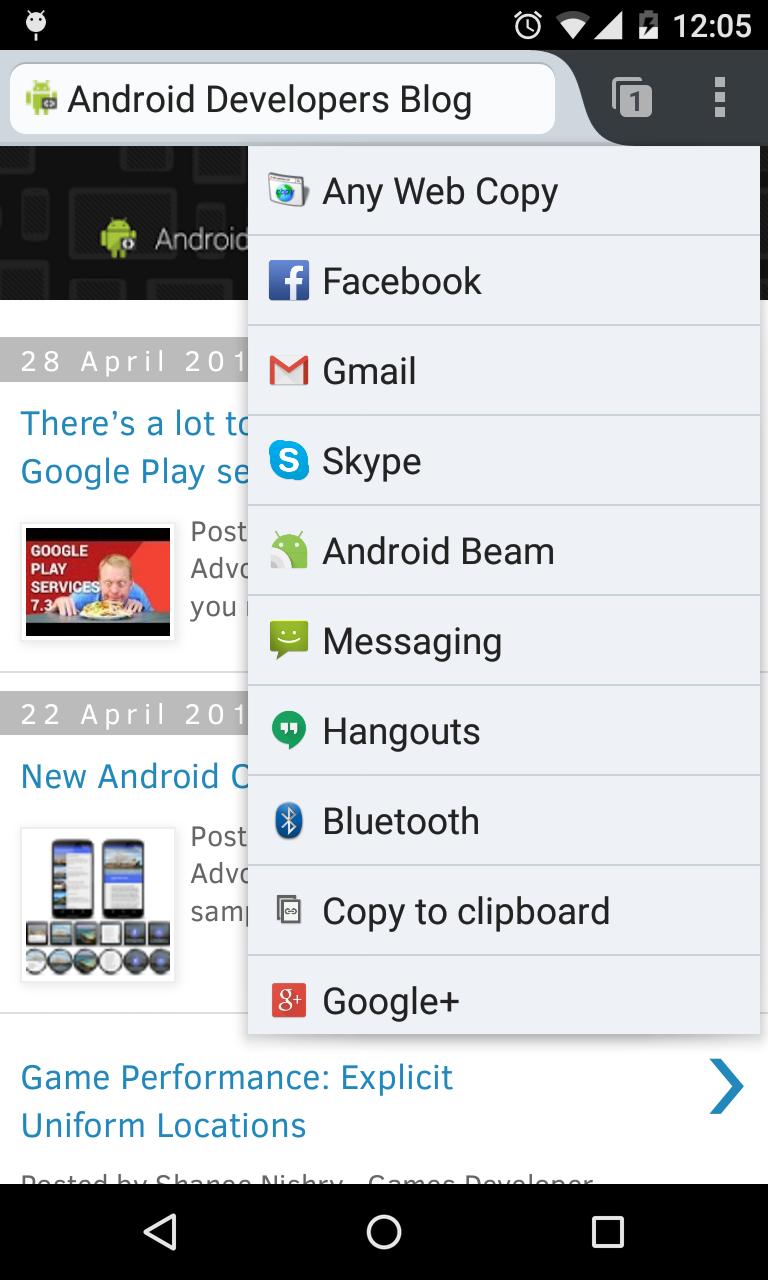Open Game Performance: Explicit Uniform Locations article
Image resolution: width=768 pixels, height=1280 pixels.
(x=237, y=1101)
